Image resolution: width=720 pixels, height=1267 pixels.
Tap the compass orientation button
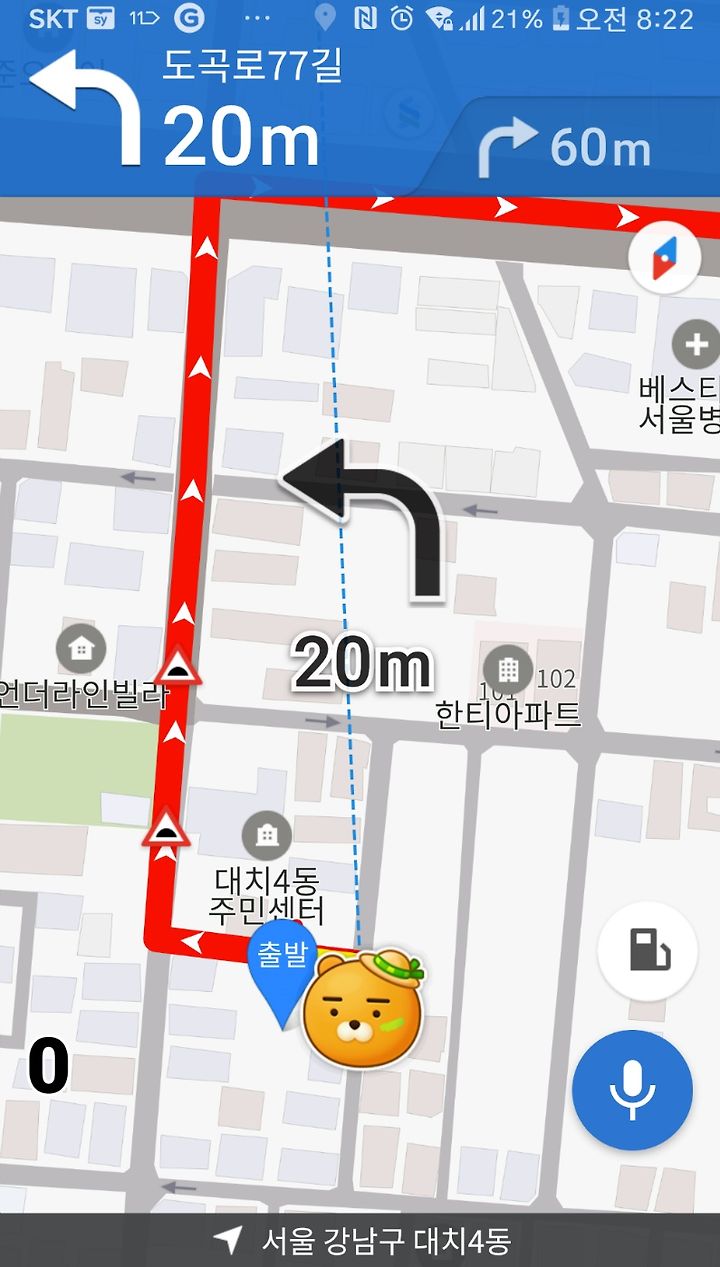click(x=664, y=258)
